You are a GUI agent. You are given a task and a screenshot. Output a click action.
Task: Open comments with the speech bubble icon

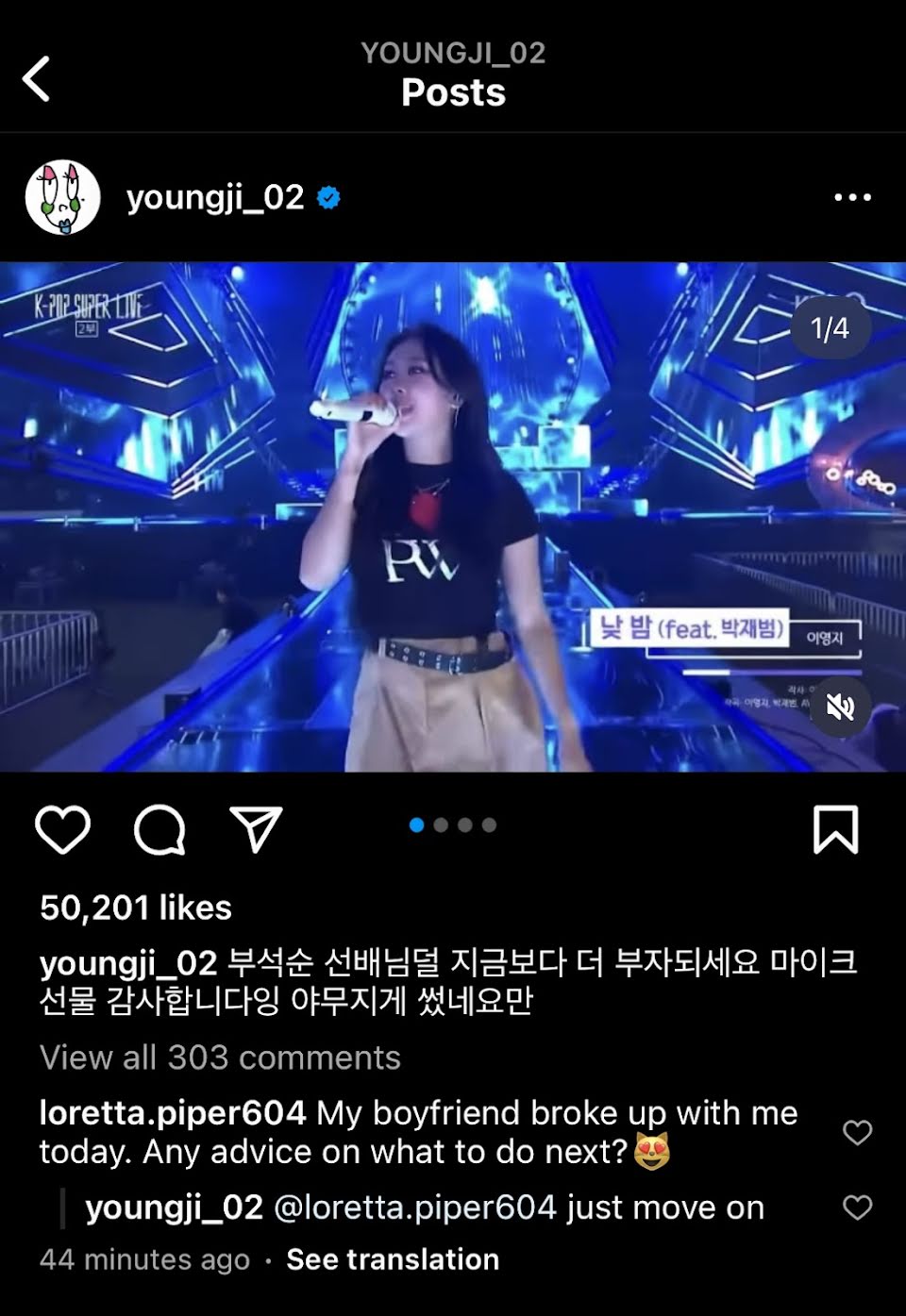[159, 830]
